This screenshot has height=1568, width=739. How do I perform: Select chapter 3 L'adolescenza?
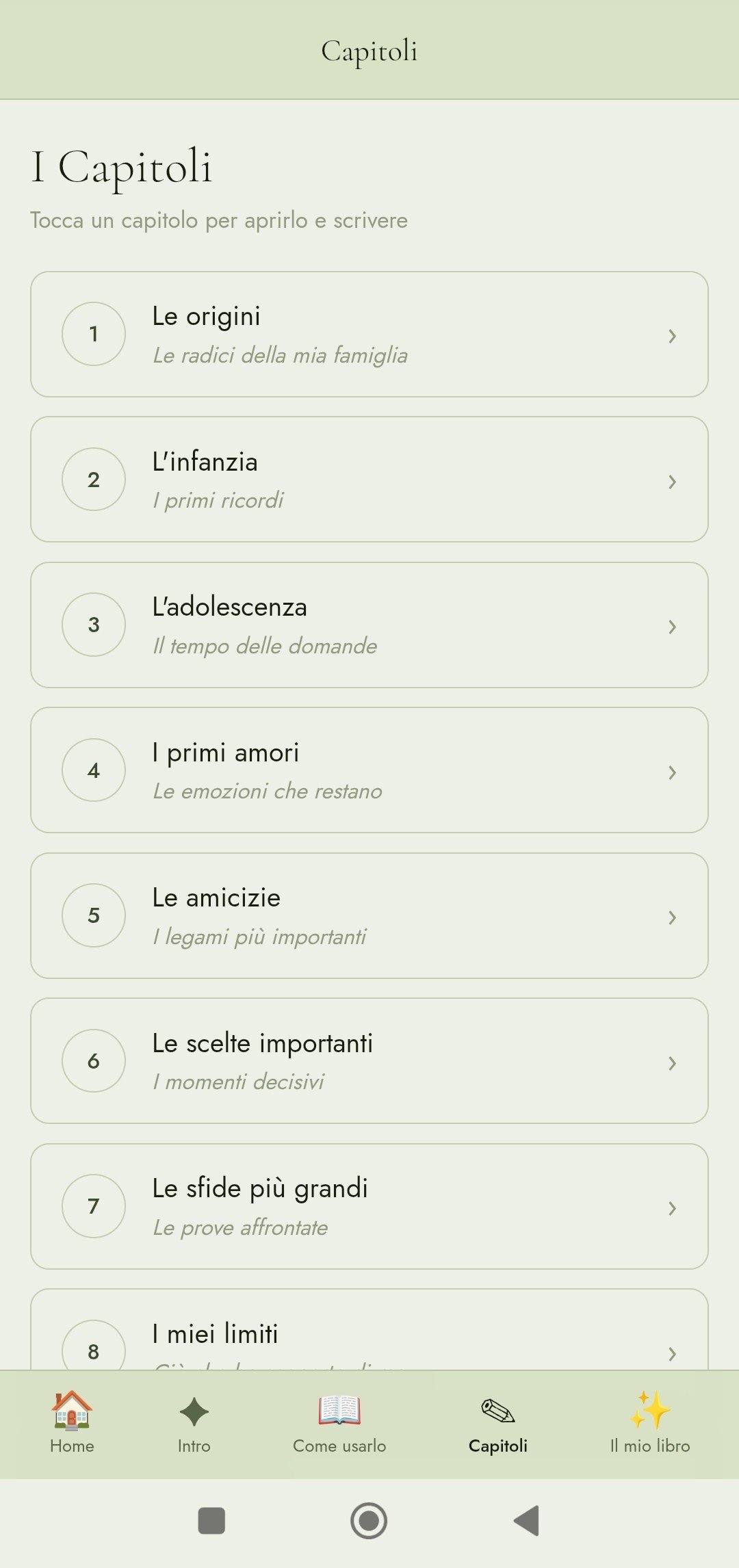click(369, 625)
